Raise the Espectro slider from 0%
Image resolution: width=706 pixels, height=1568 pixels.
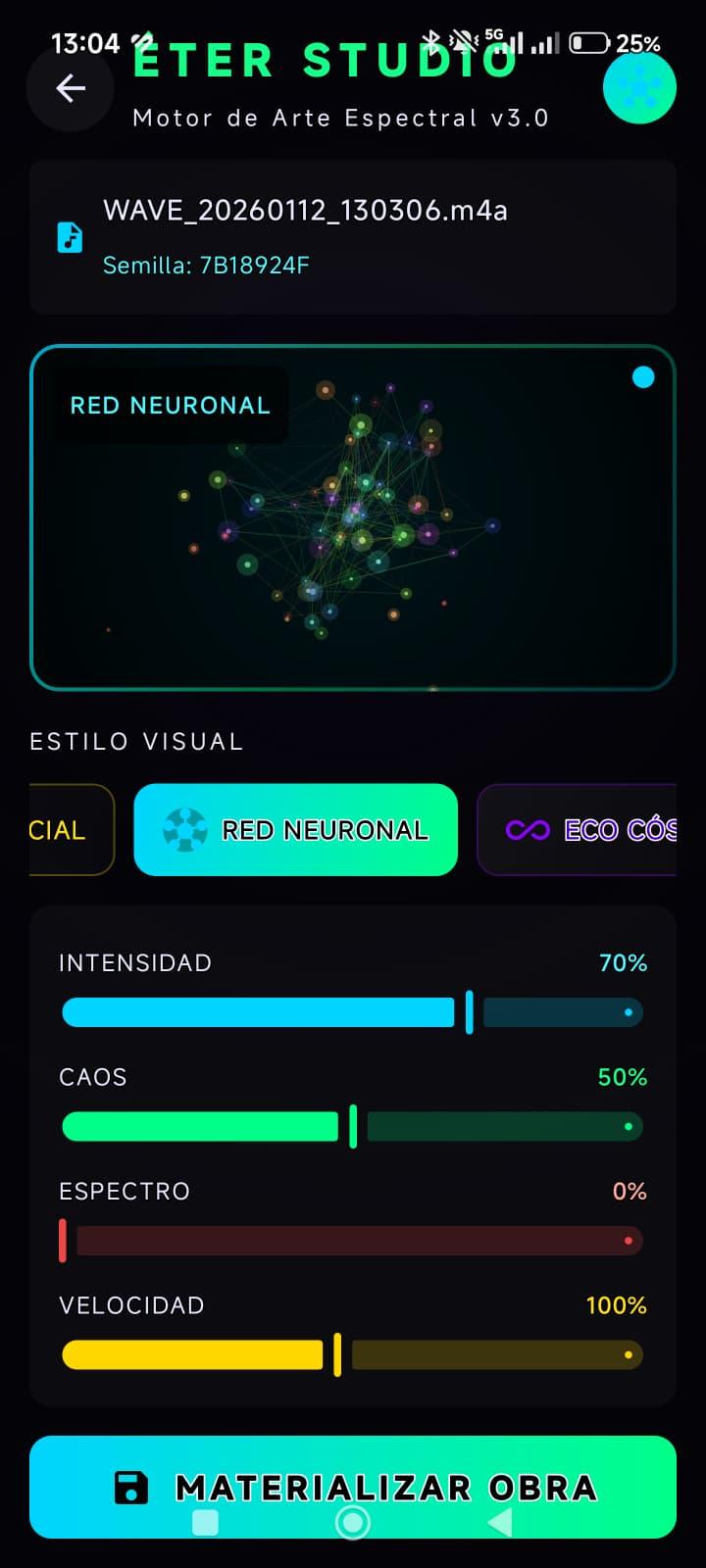pos(63,1241)
